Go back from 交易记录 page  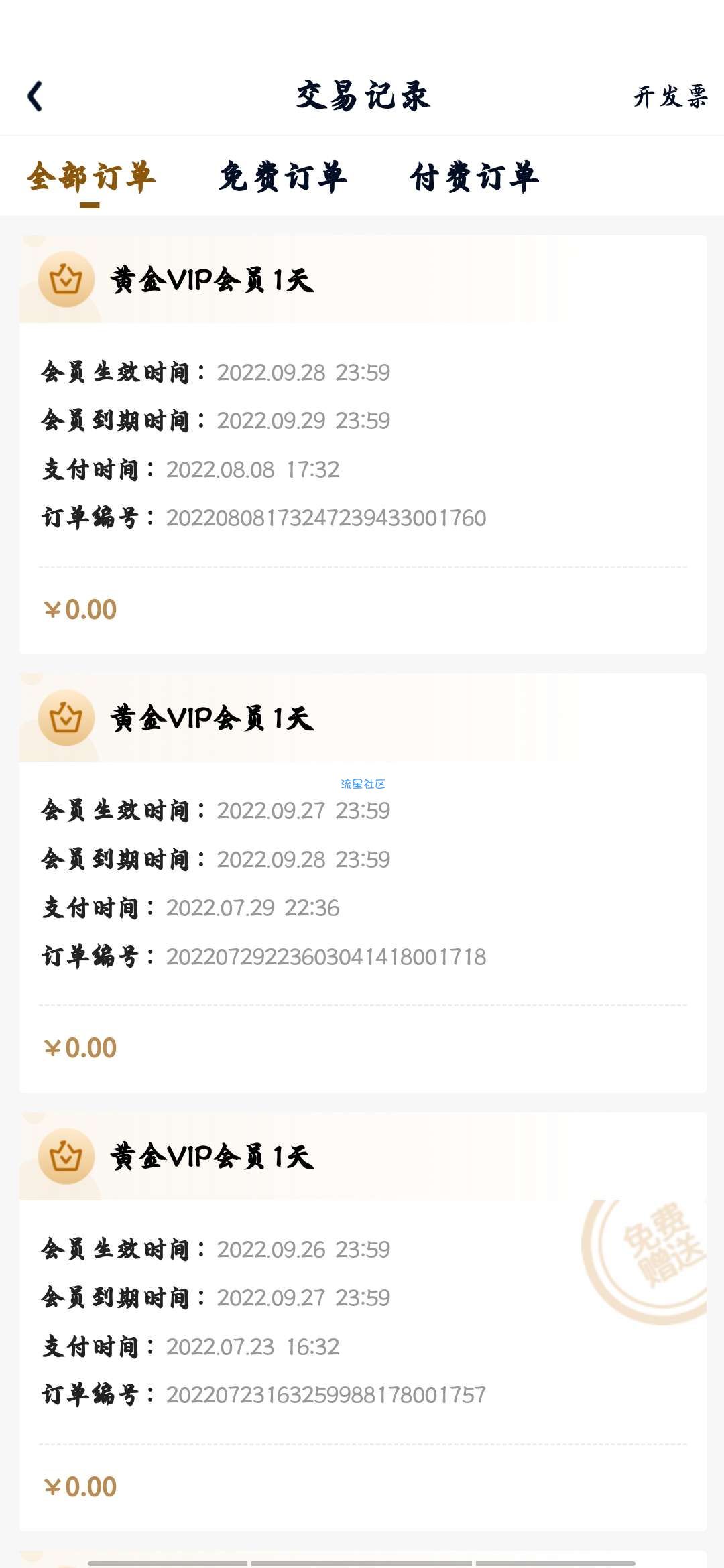point(35,96)
